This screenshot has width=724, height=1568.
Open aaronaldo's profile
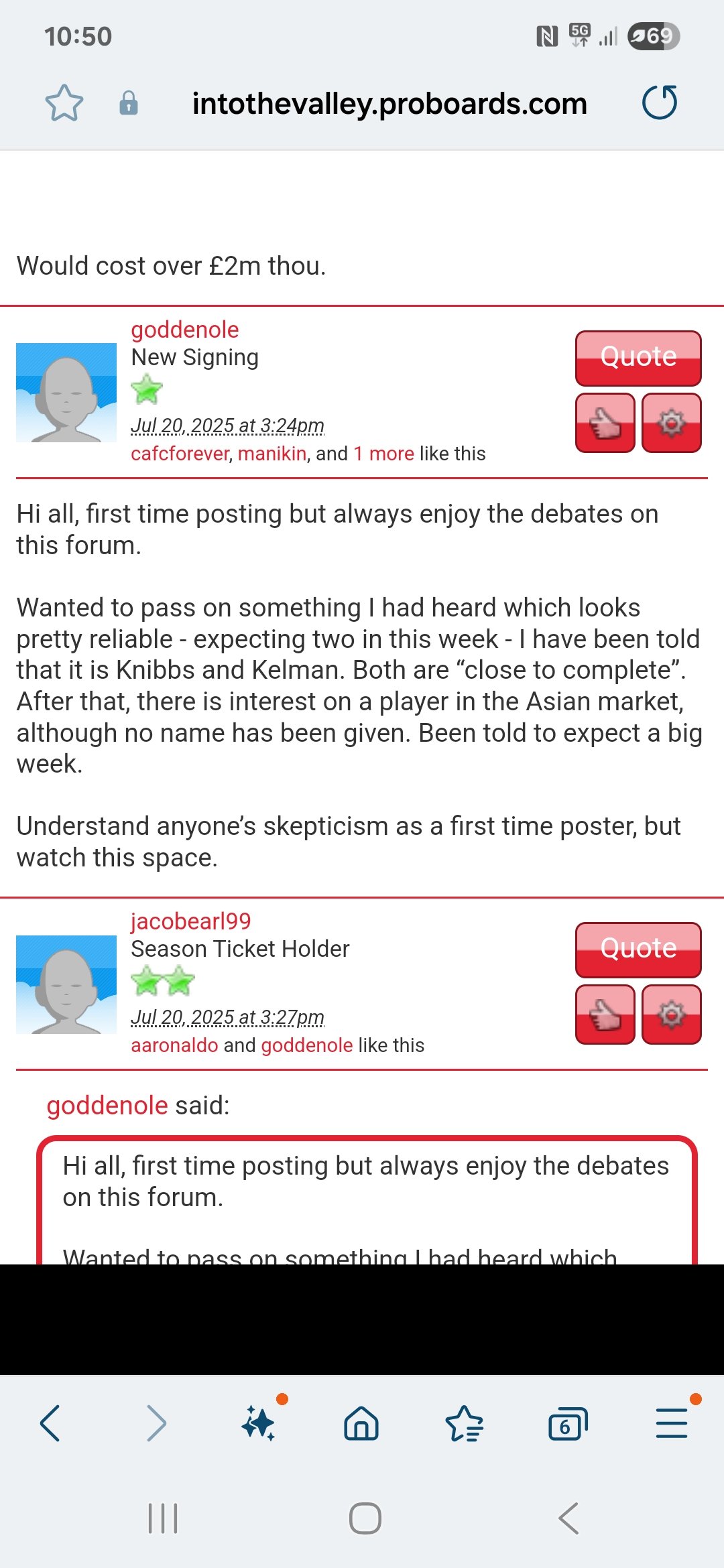[174, 1045]
